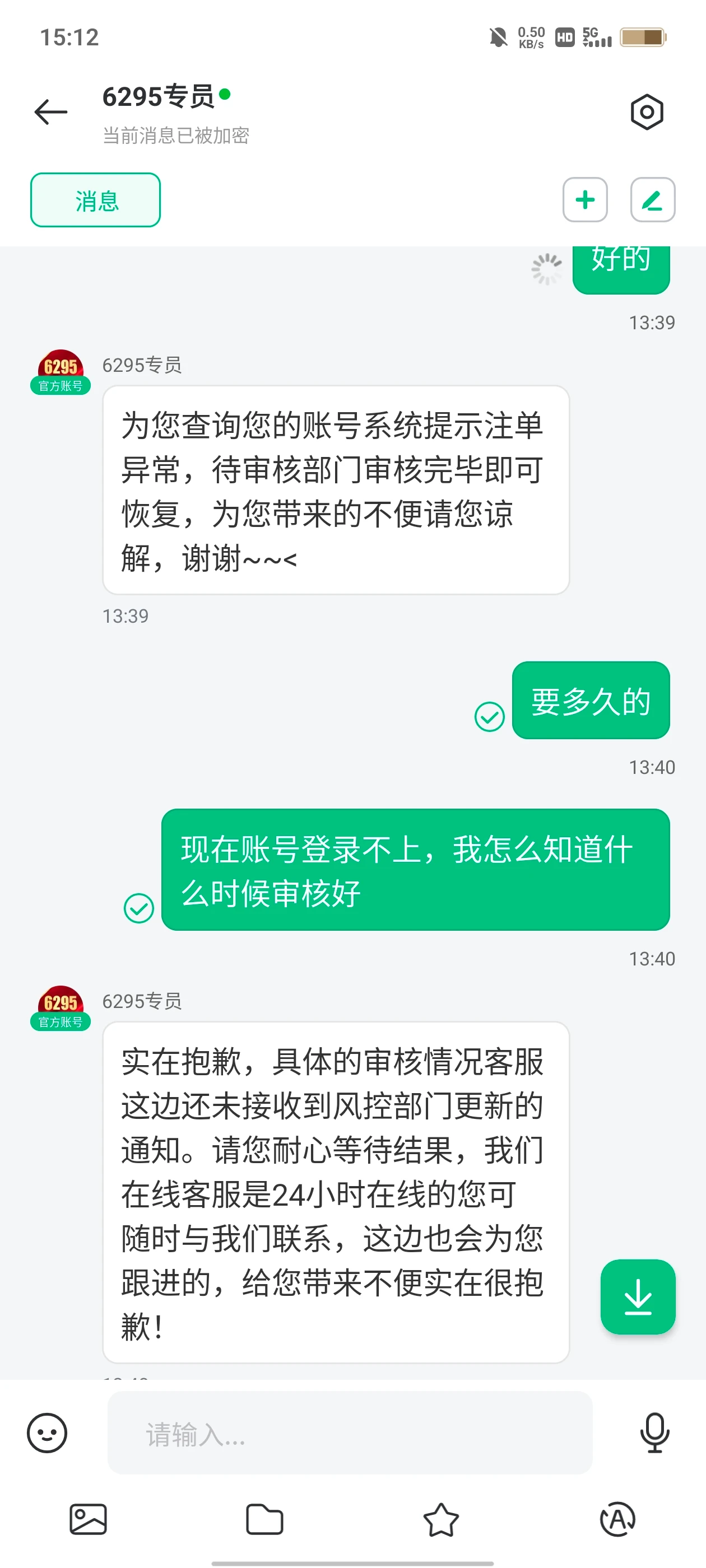Tap the microphone to record voice
The width and height of the screenshot is (706, 1568).
click(x=654, y=1433)
